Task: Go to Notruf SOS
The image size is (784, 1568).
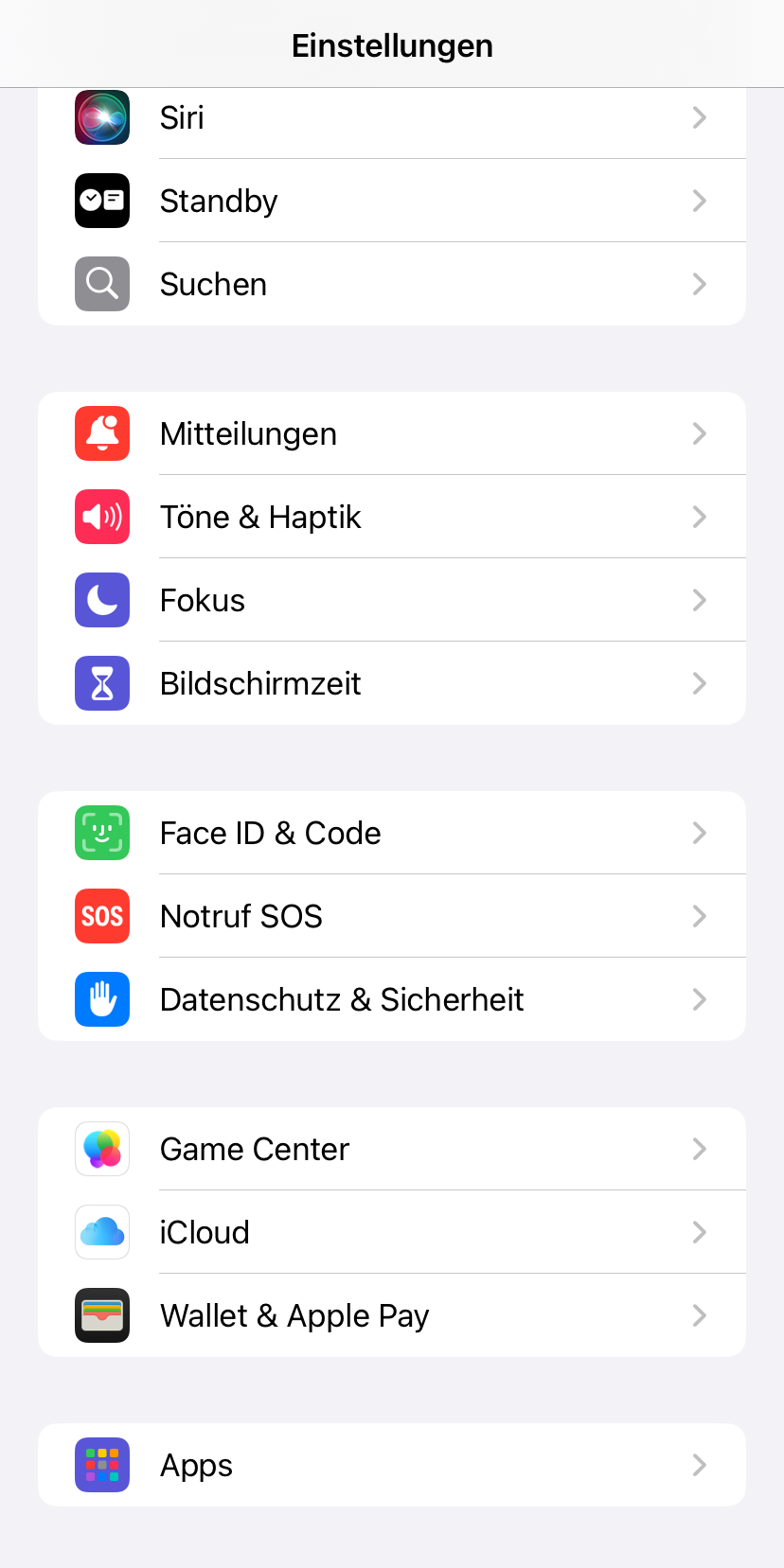Action: point(391,916)
